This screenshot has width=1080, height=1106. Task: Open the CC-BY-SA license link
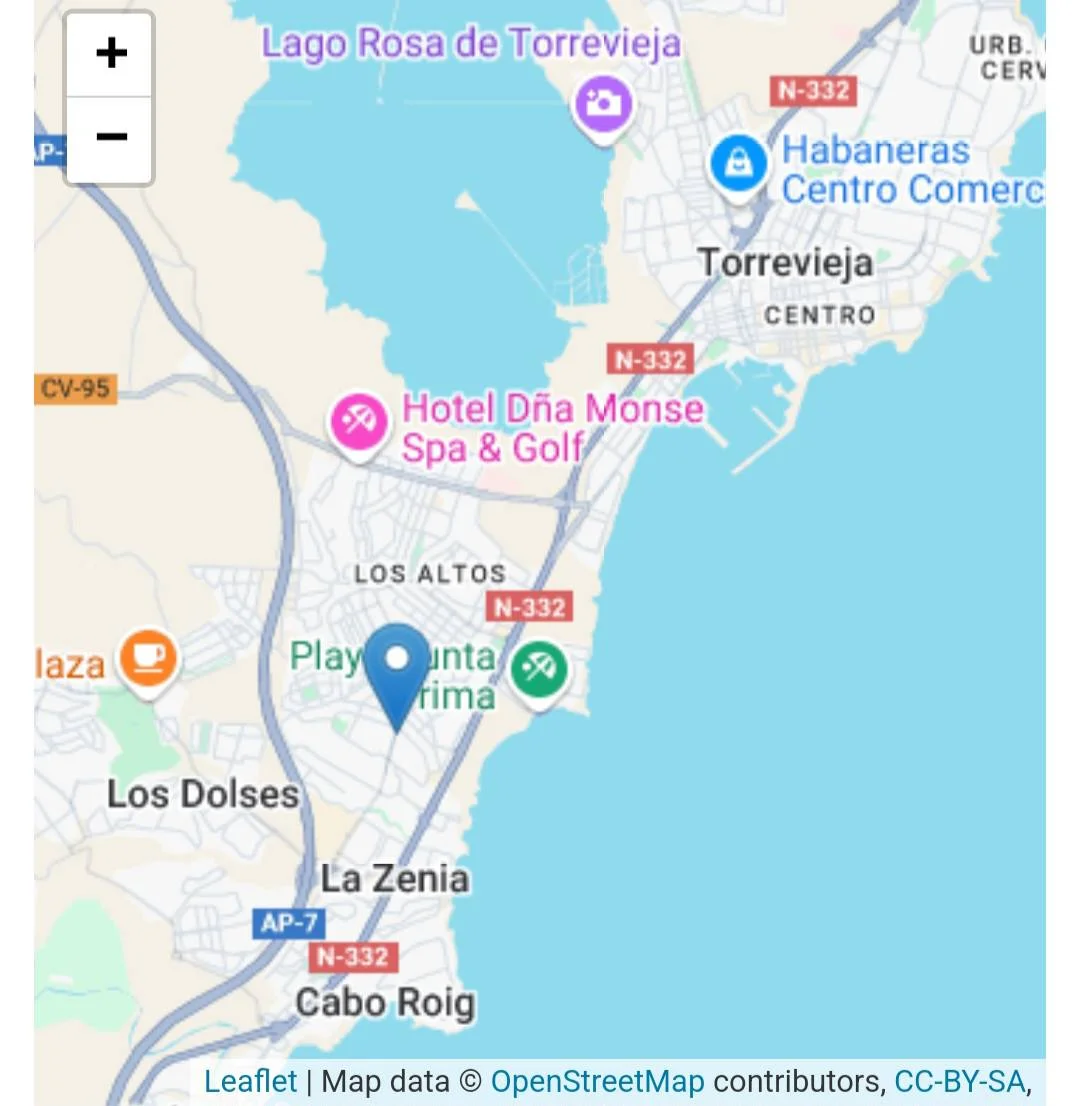click(x=959, y=1081)
